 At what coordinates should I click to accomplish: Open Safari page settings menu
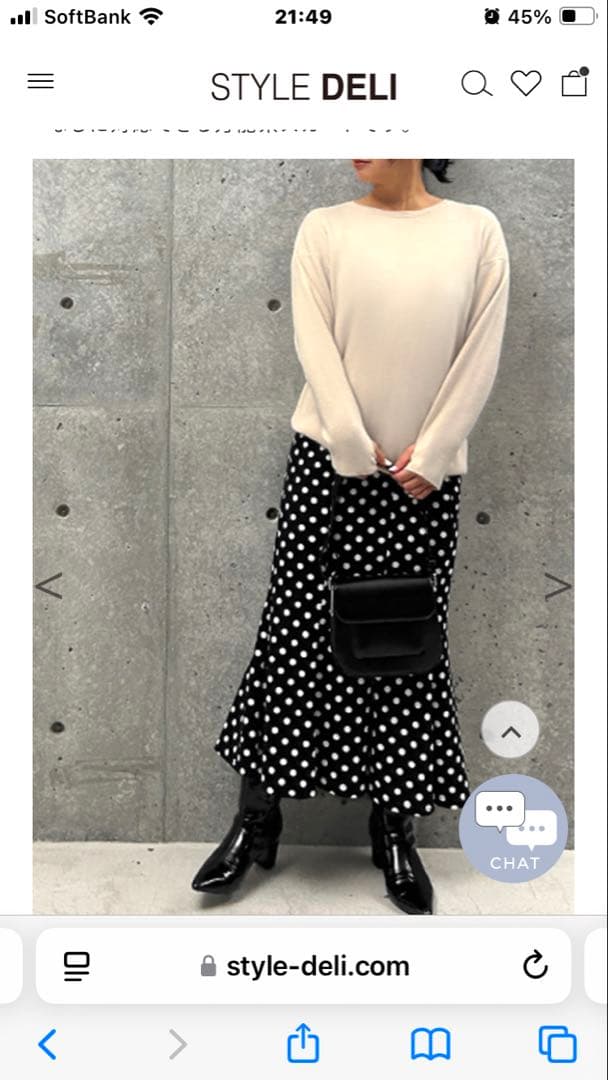pos(77,965)
